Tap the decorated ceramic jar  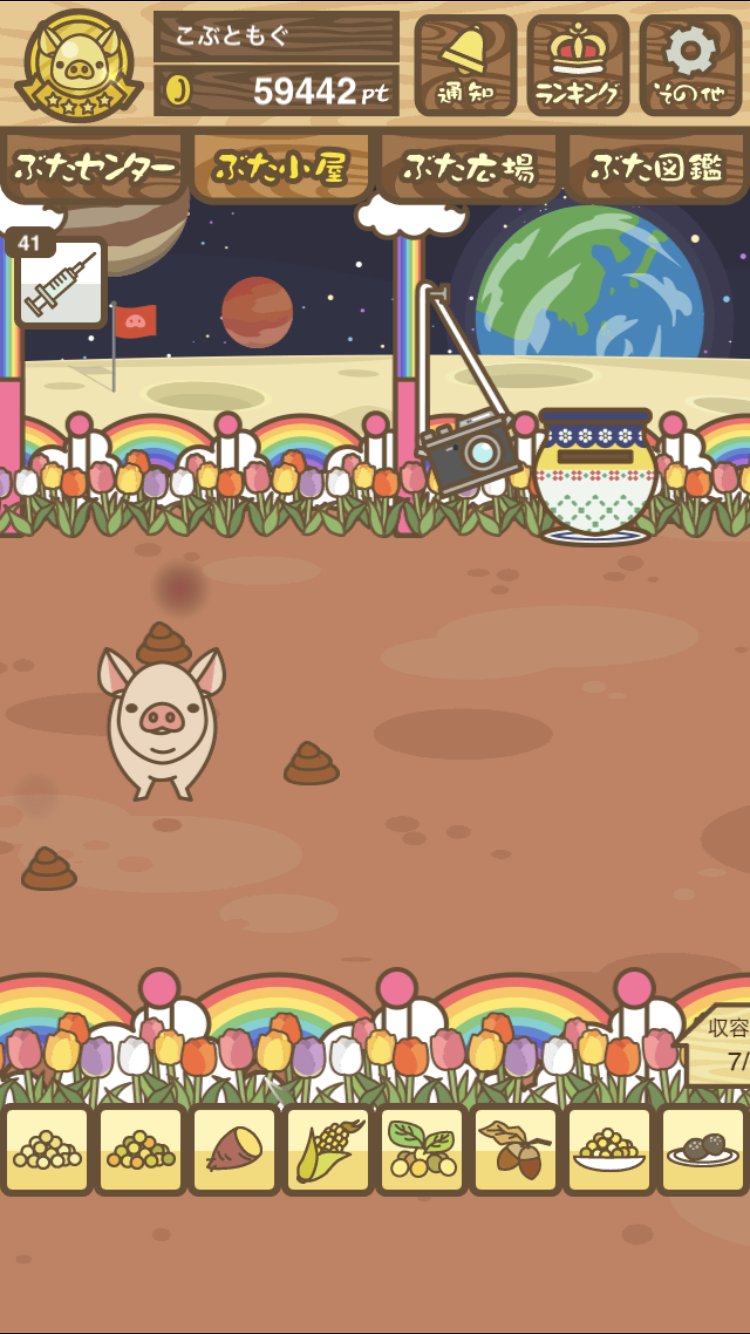(x=593, y=475)
